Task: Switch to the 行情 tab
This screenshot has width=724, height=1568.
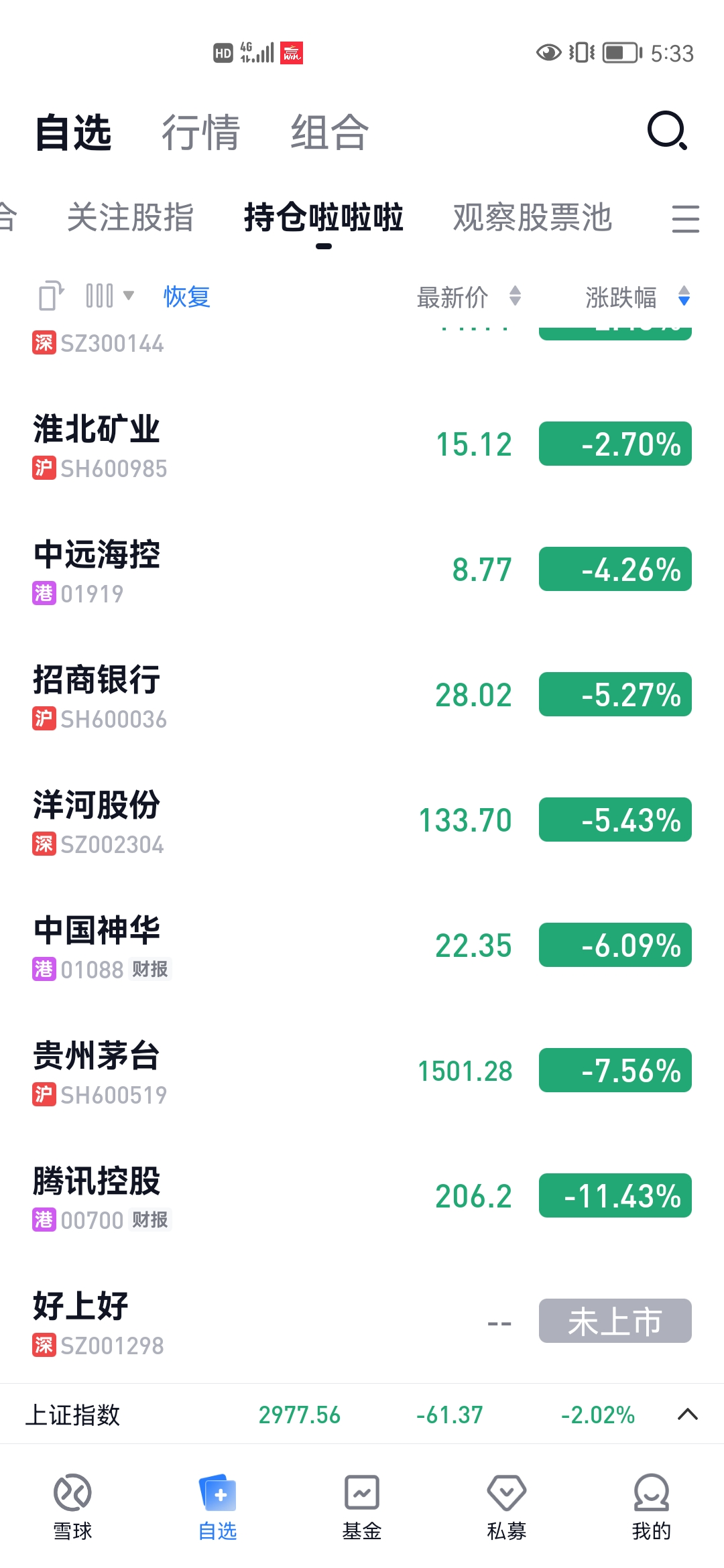Action: tap(200, 132)
